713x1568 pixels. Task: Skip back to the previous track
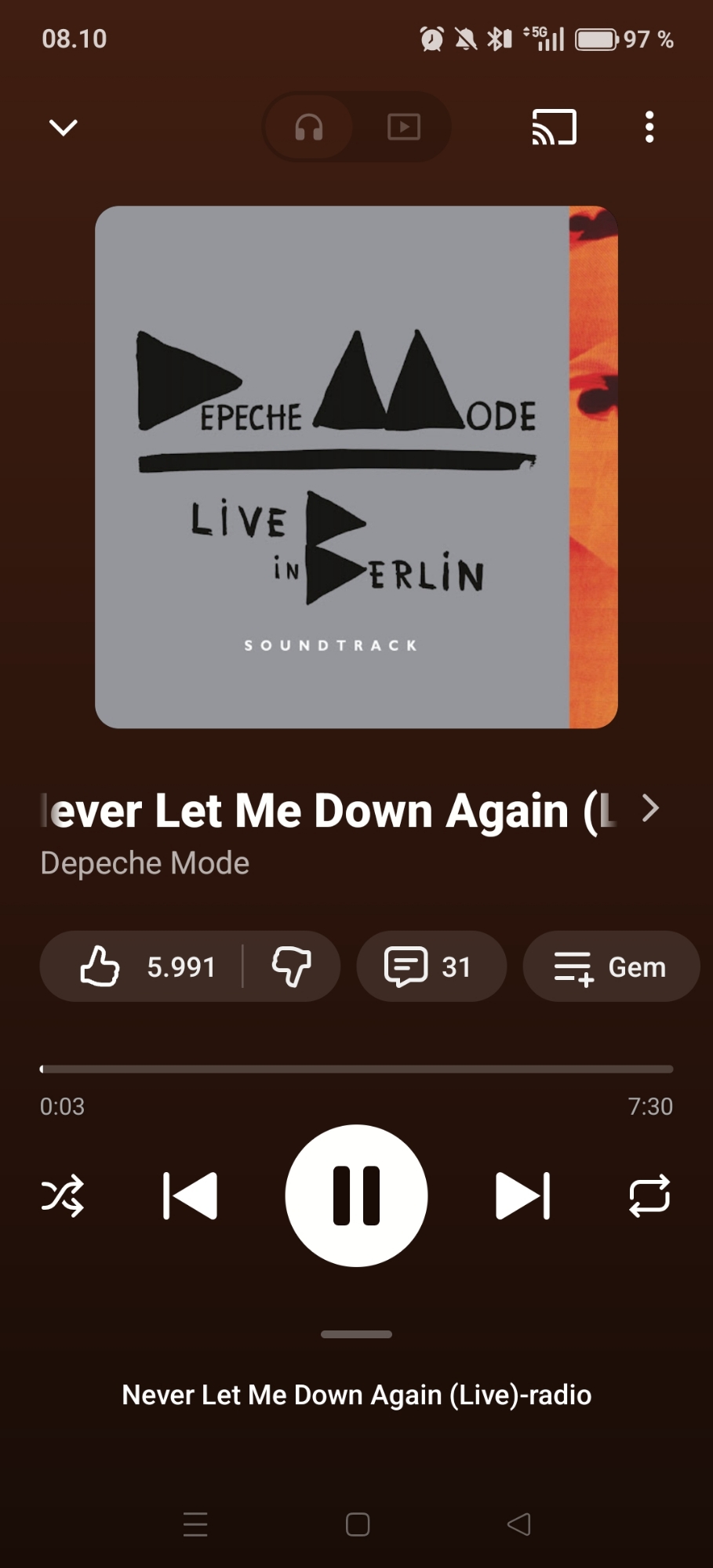pos(190,1196)
